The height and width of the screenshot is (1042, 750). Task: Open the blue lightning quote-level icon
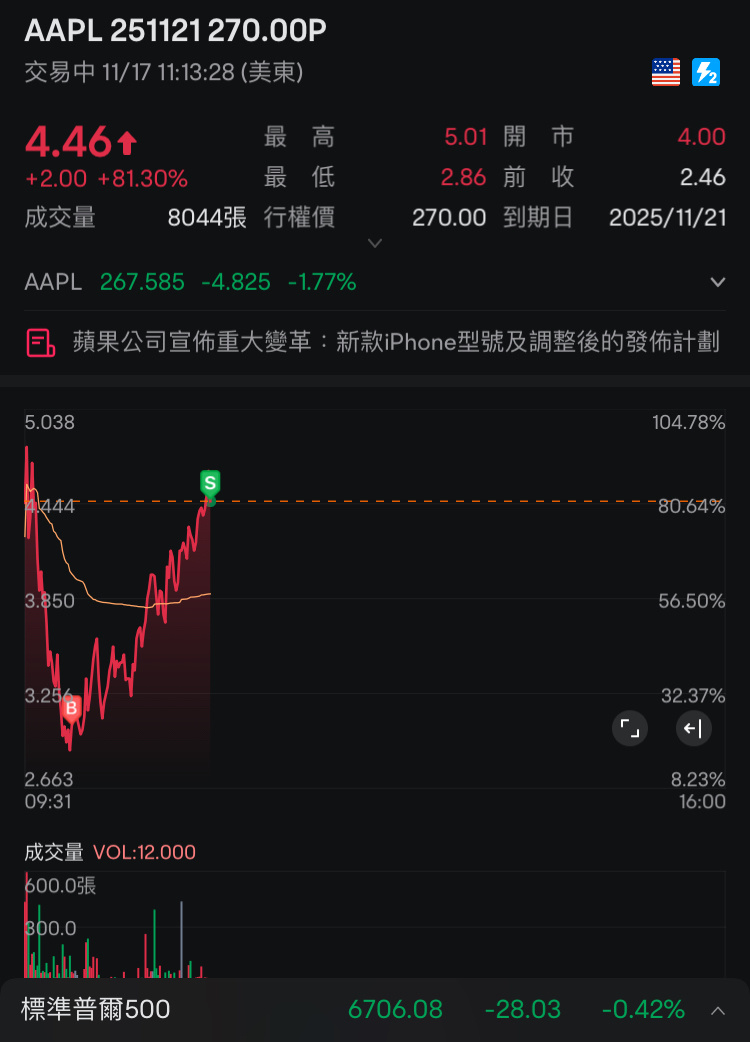pos(705,72)
